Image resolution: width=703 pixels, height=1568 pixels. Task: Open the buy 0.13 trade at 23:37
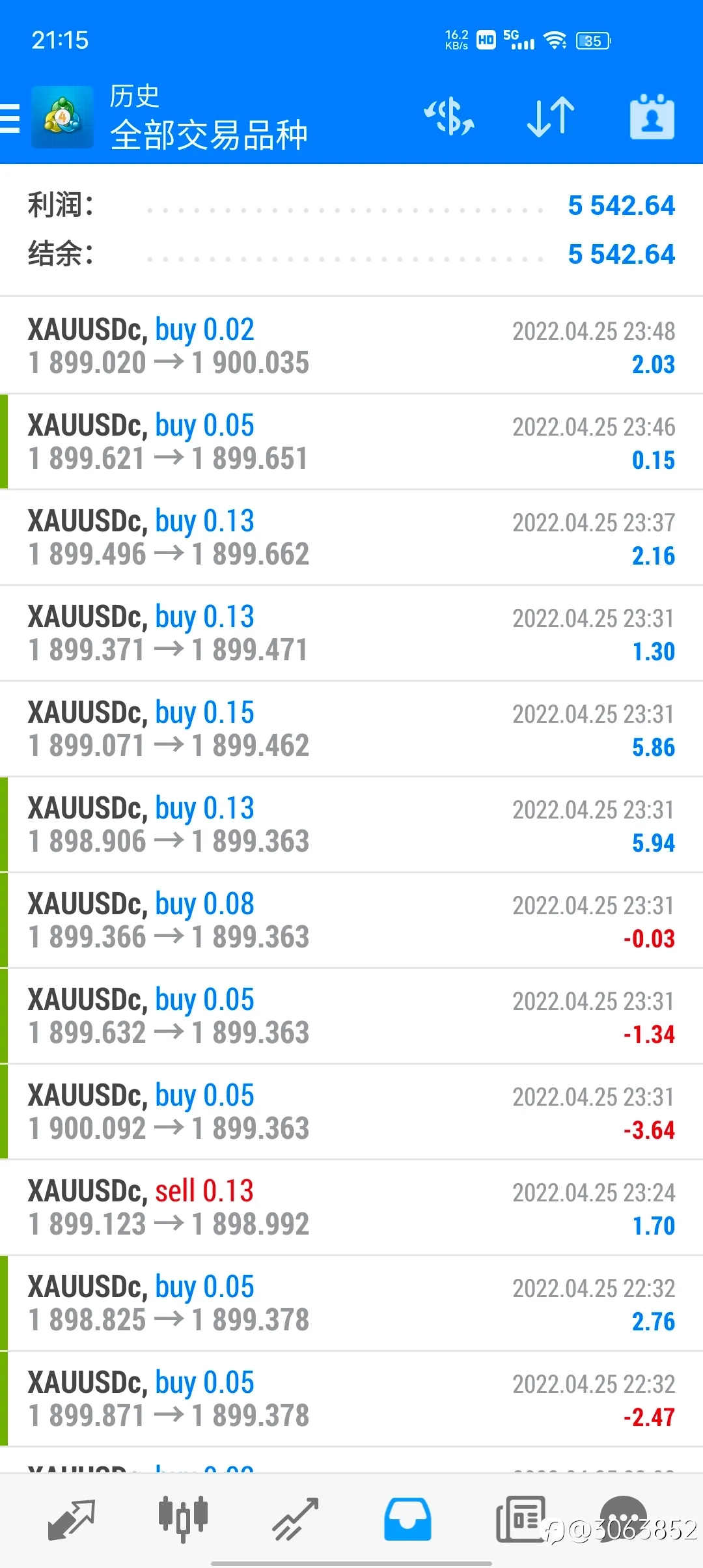coord(351,537)
